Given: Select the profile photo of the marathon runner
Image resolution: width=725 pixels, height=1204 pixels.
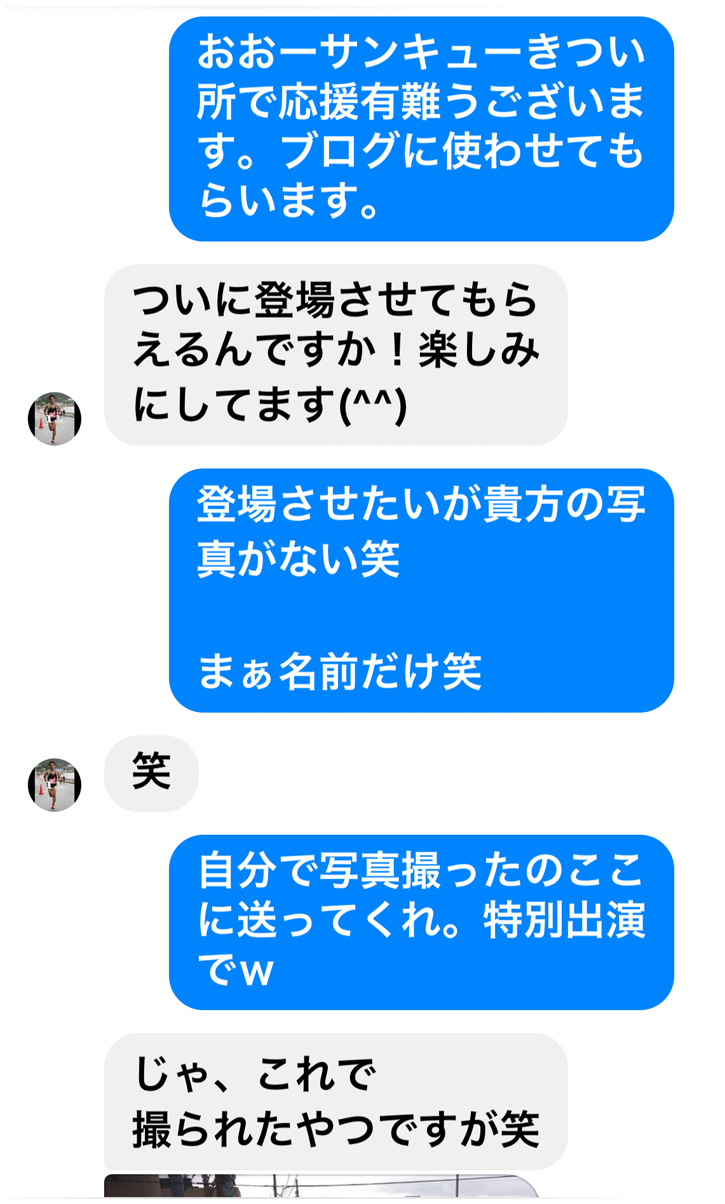Looking at the screenshot, I should 55,419.
